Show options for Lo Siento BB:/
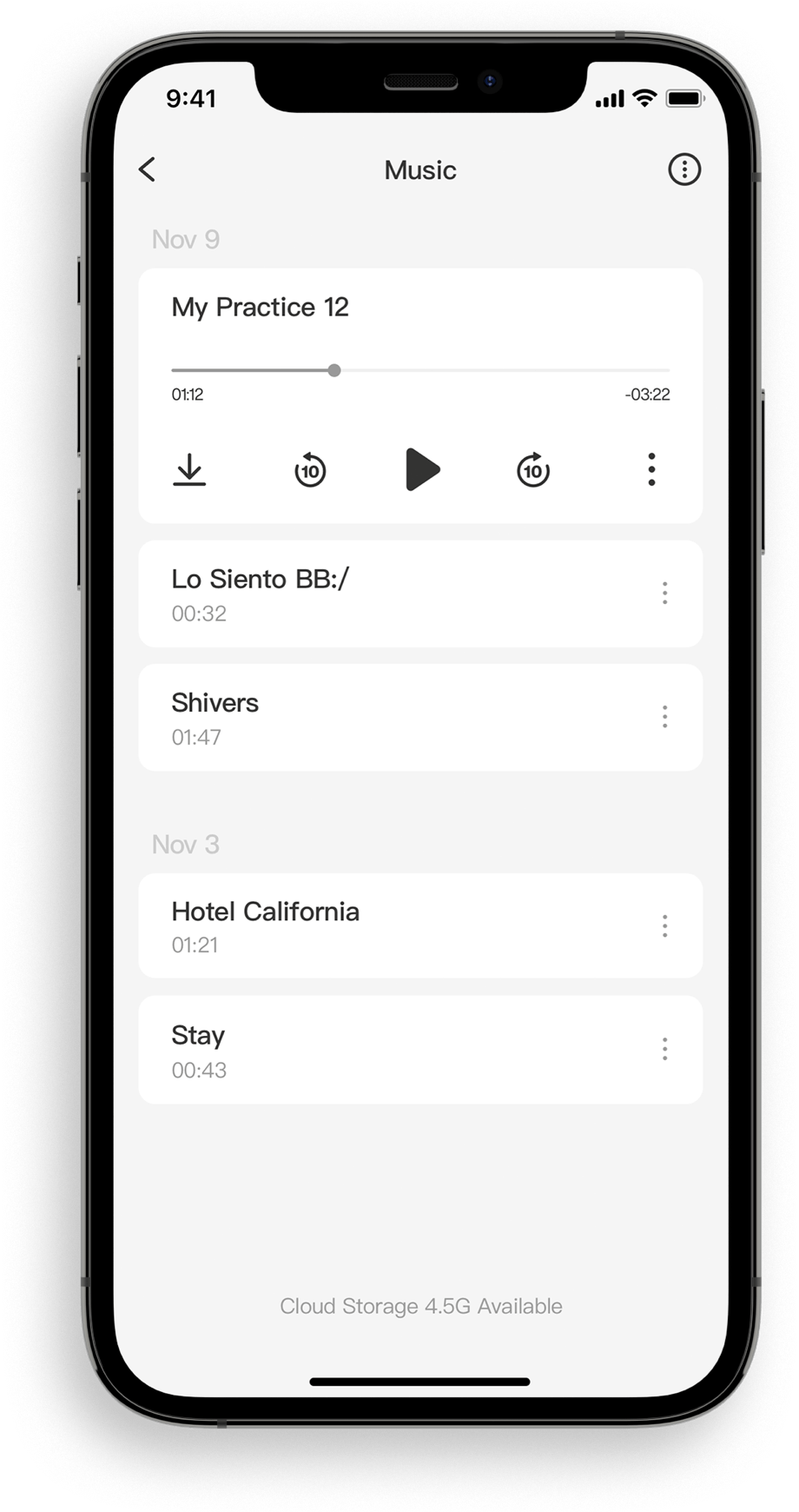799x1512 pixels. [x=665, y=594]
